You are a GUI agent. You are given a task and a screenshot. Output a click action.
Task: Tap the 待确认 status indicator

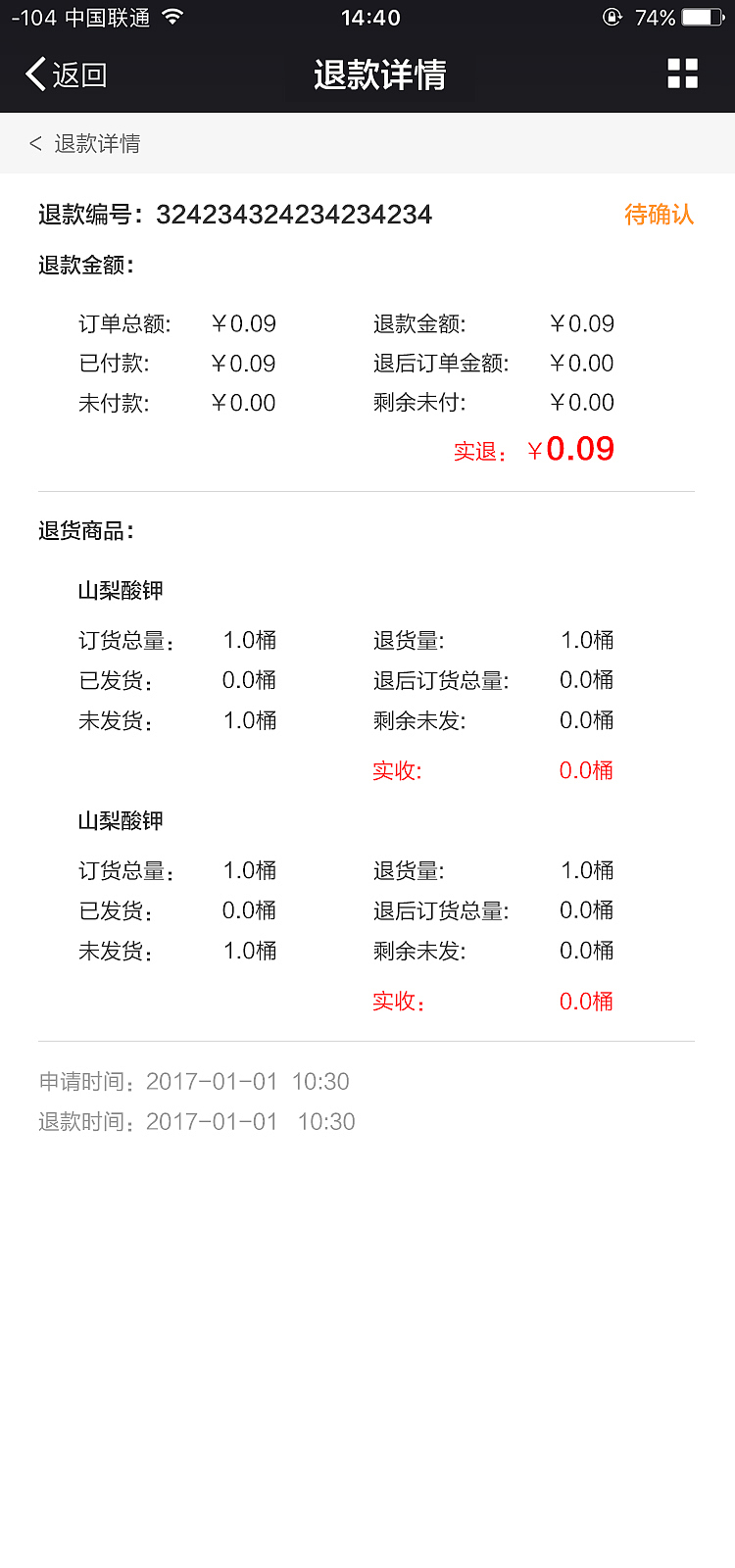(659, 215)
